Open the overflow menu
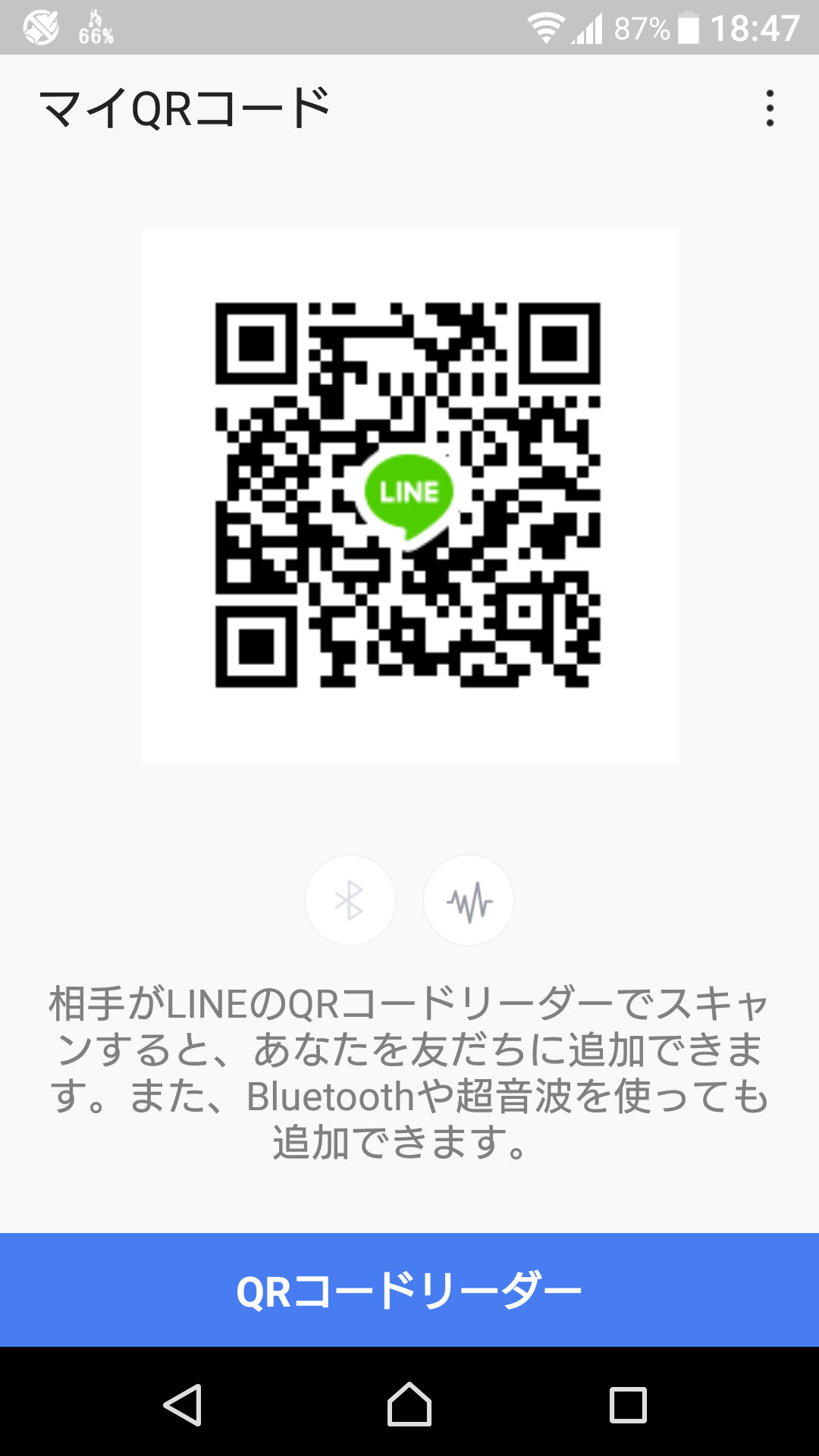Viewport: 819px width, 1456px height. [770, 108]
